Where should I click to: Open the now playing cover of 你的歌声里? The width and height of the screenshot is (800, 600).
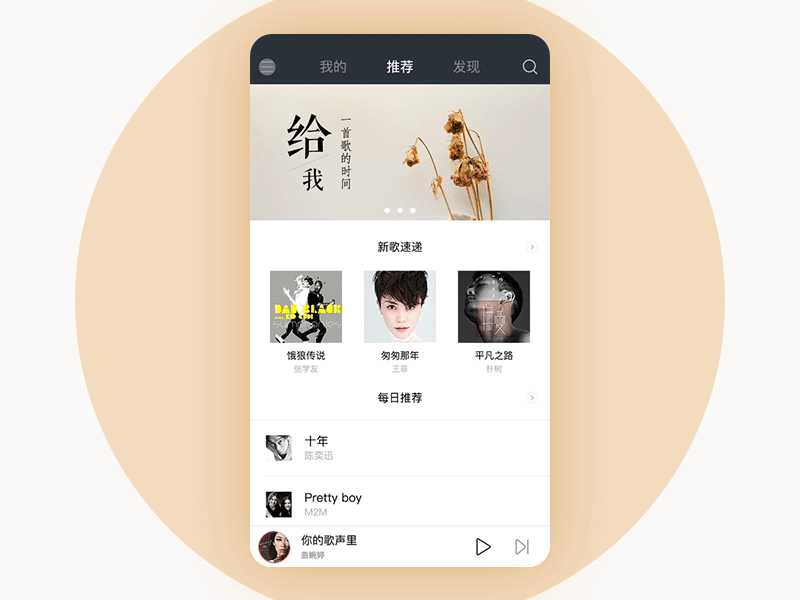tap(274, 547)
